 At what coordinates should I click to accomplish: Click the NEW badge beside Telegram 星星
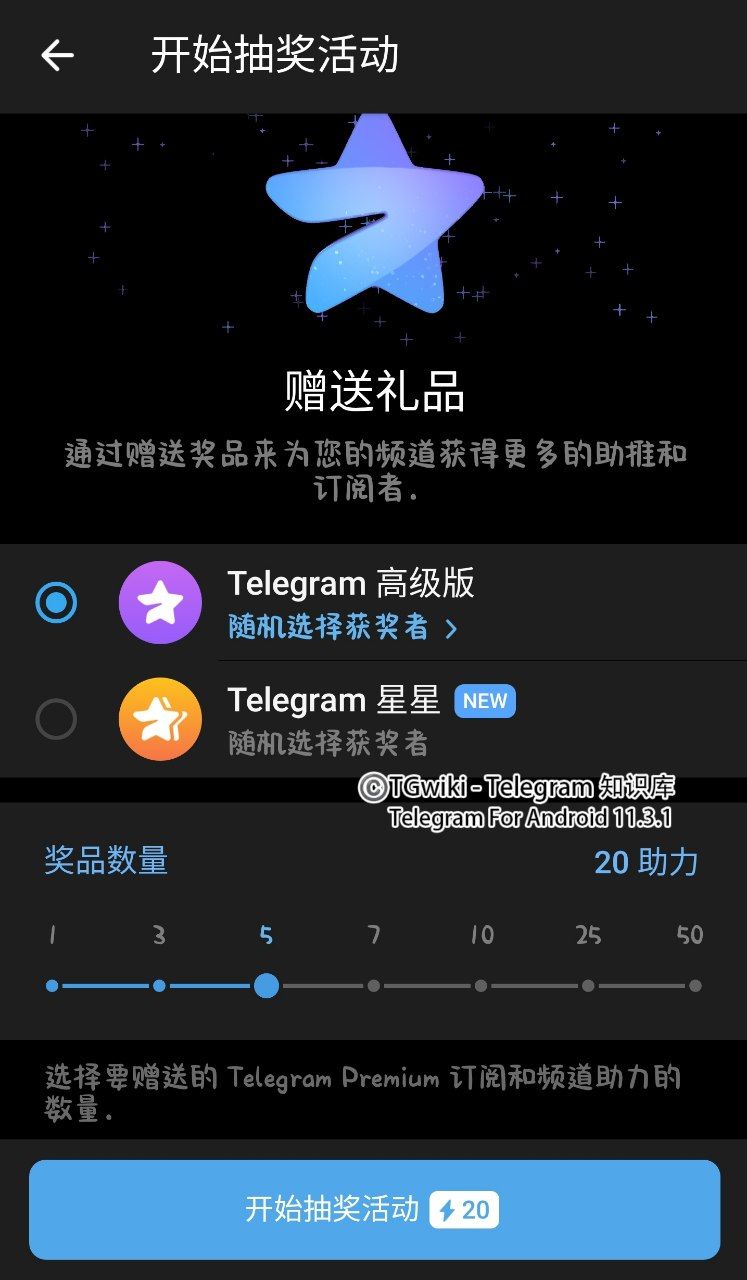485,701
